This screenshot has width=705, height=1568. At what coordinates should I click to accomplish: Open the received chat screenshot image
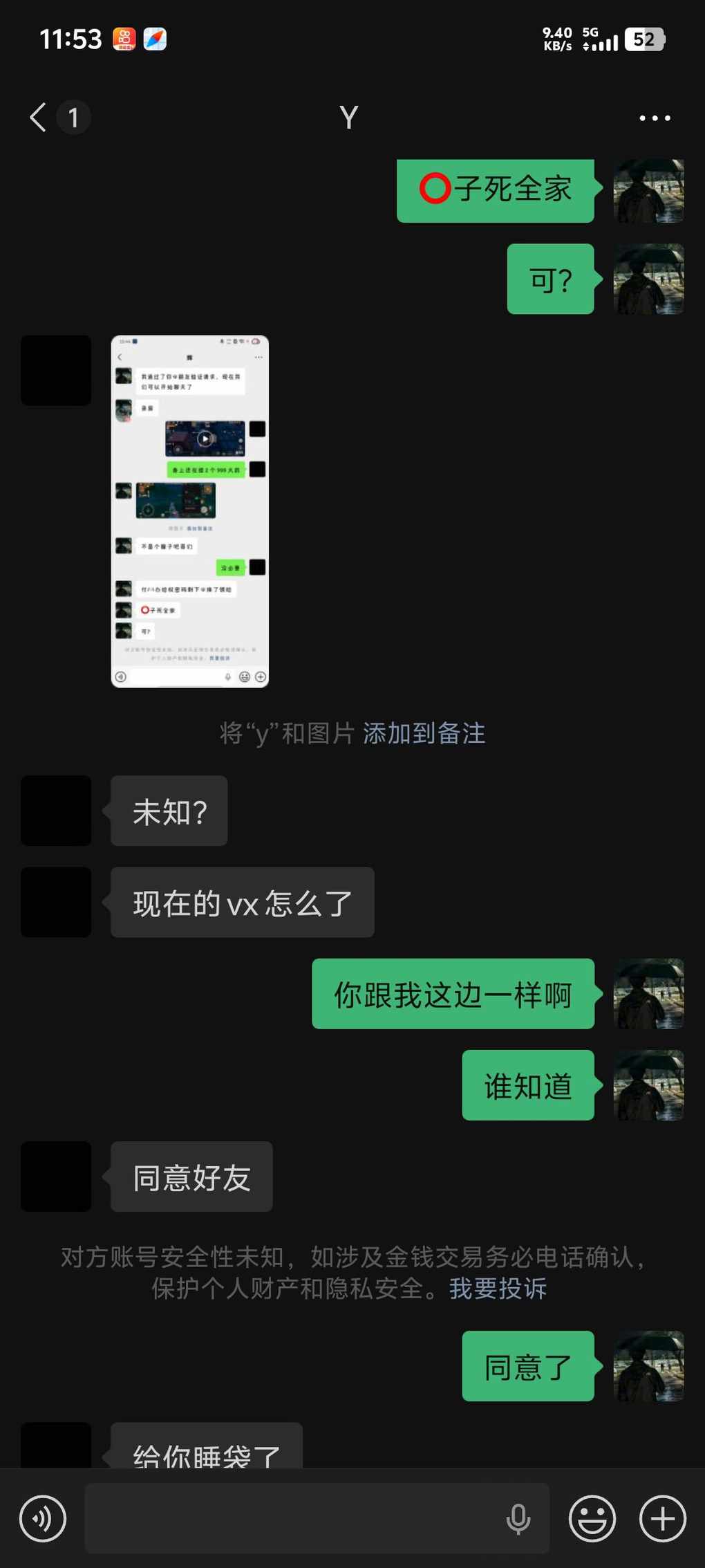pyautogui.click(x=190, y=511)
